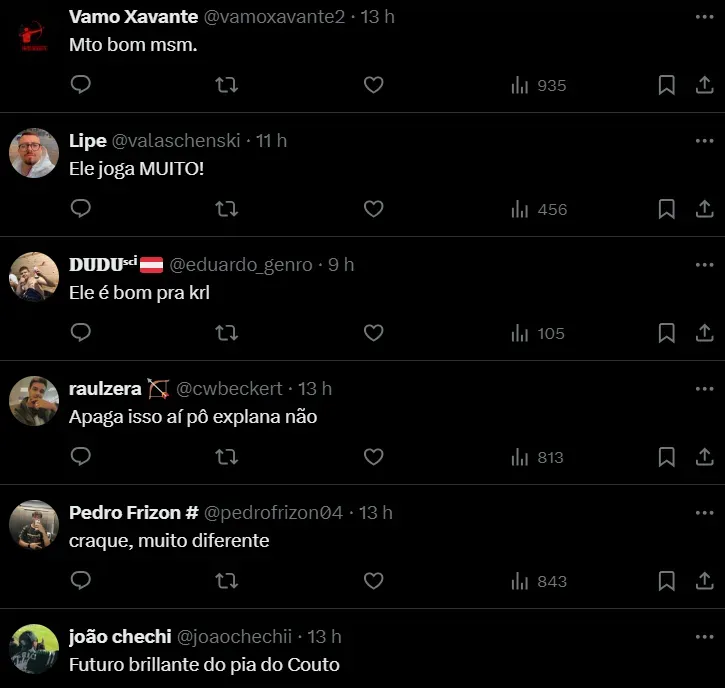
Task: Open more options on Vamo Xavante's reply
Action: pos(704,17)
